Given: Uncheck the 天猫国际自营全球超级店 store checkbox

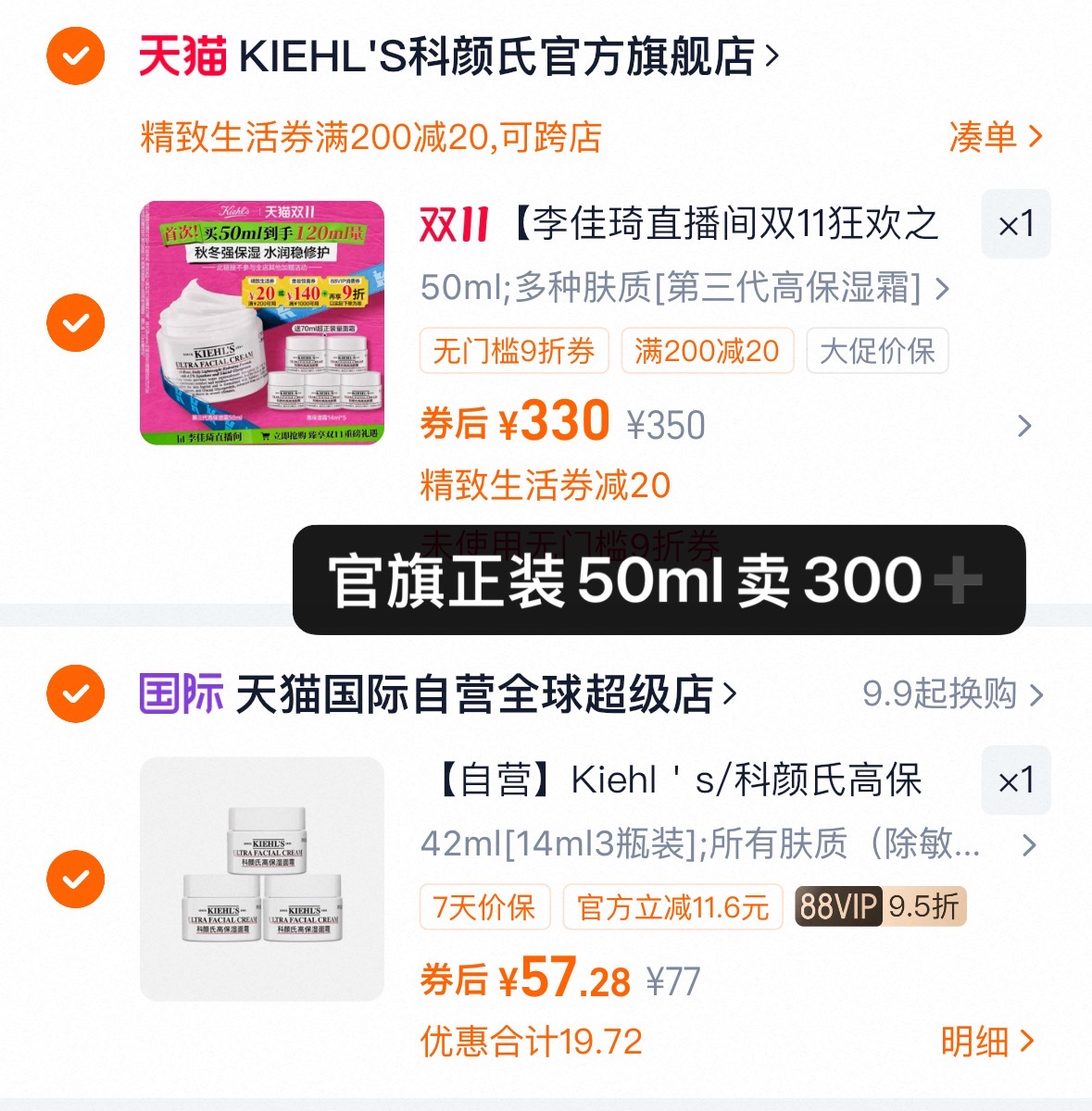Looking at the screenshot, I should pos(73,695).
